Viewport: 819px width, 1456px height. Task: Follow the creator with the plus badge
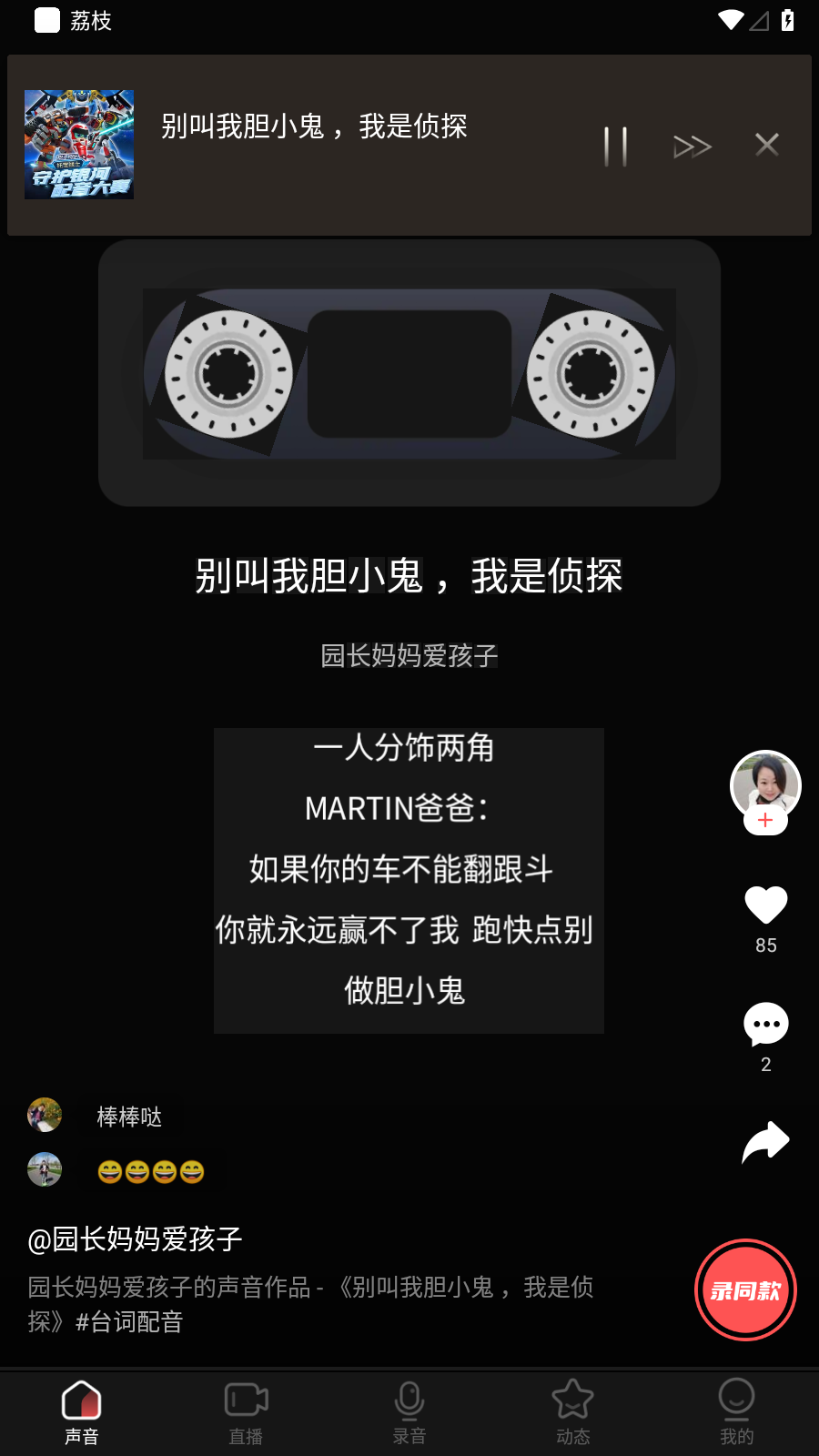765,821
